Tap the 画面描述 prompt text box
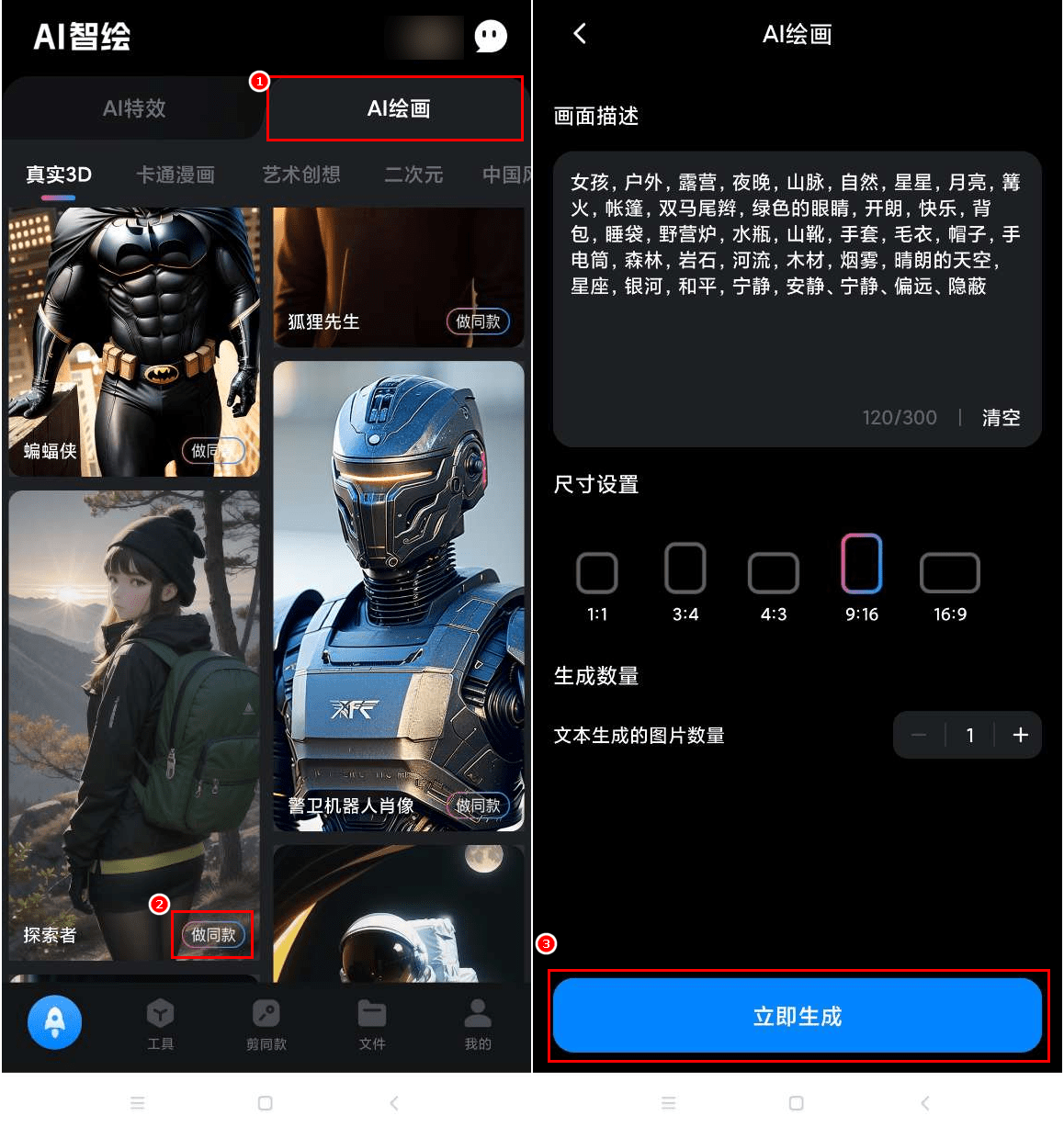The height and width of the screenshot is (1138, 1064). pos(797,276)
